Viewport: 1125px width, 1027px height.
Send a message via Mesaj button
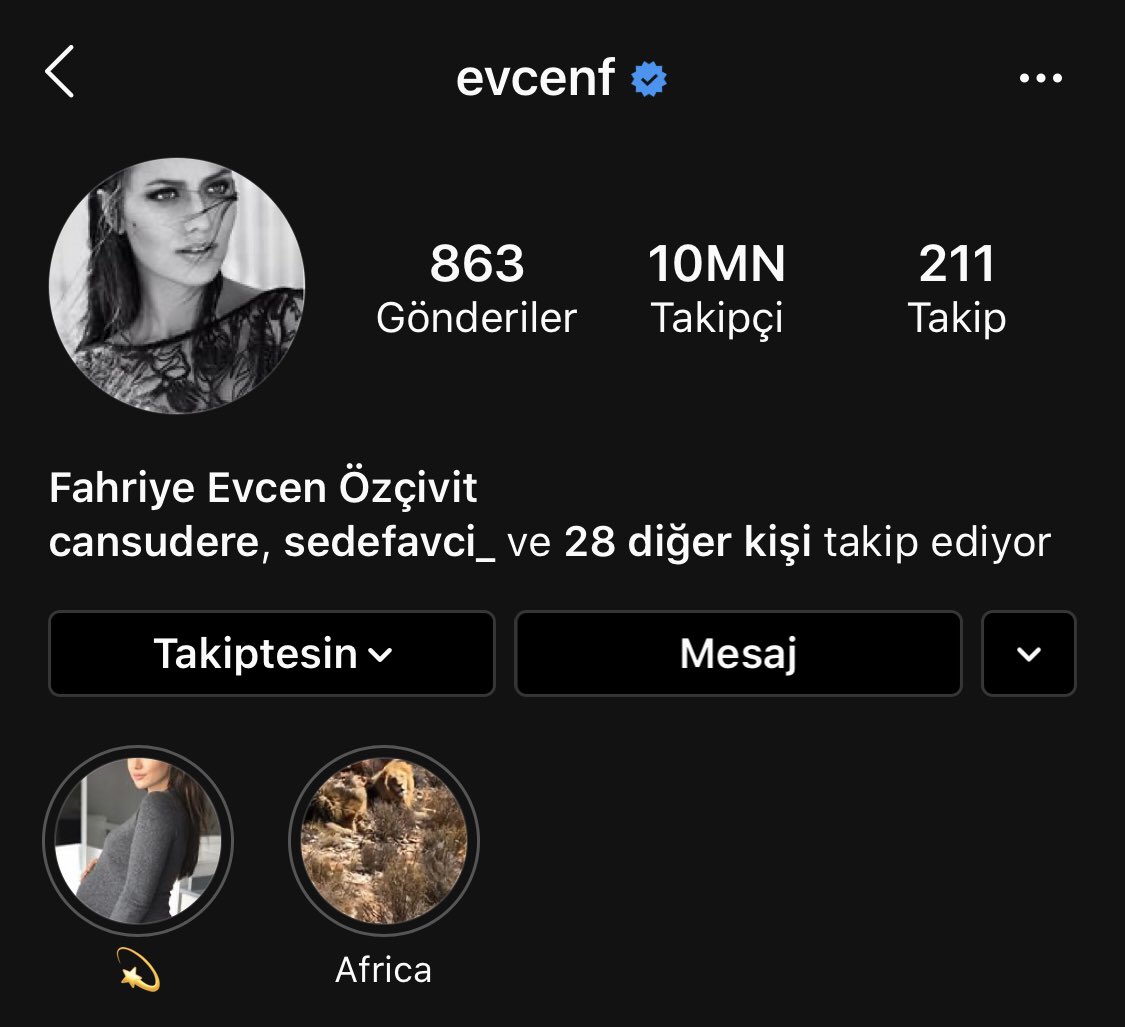tap(738, 654)
